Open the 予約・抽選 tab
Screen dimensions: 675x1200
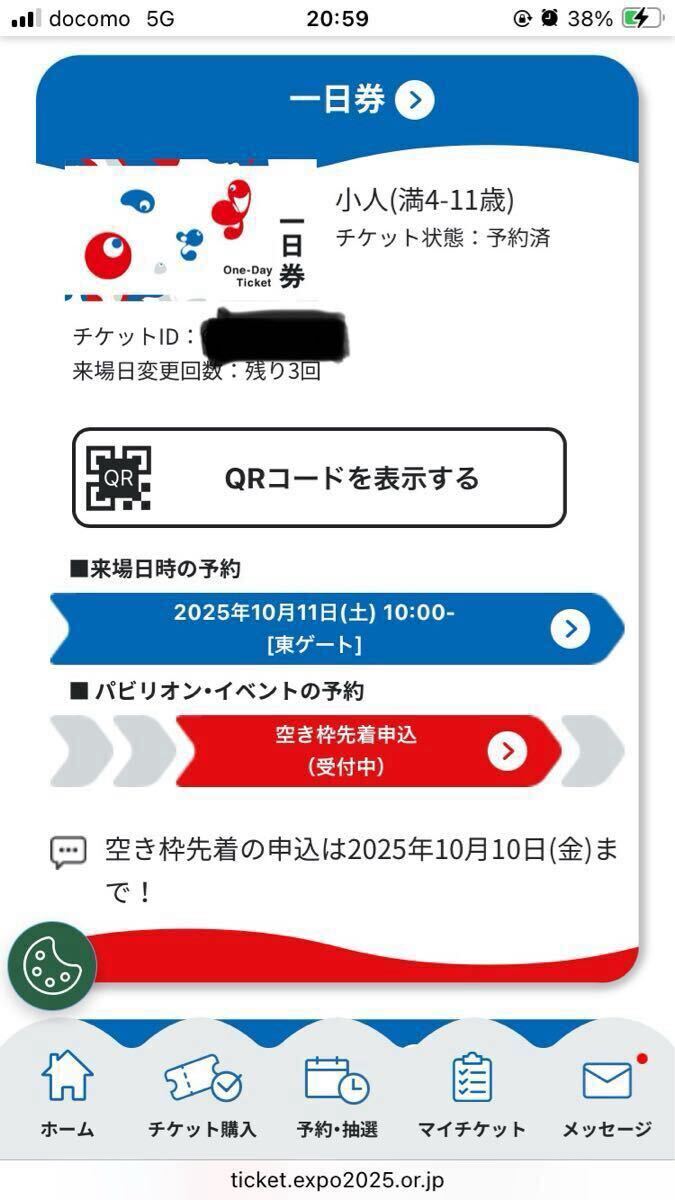click(337, 1097)
